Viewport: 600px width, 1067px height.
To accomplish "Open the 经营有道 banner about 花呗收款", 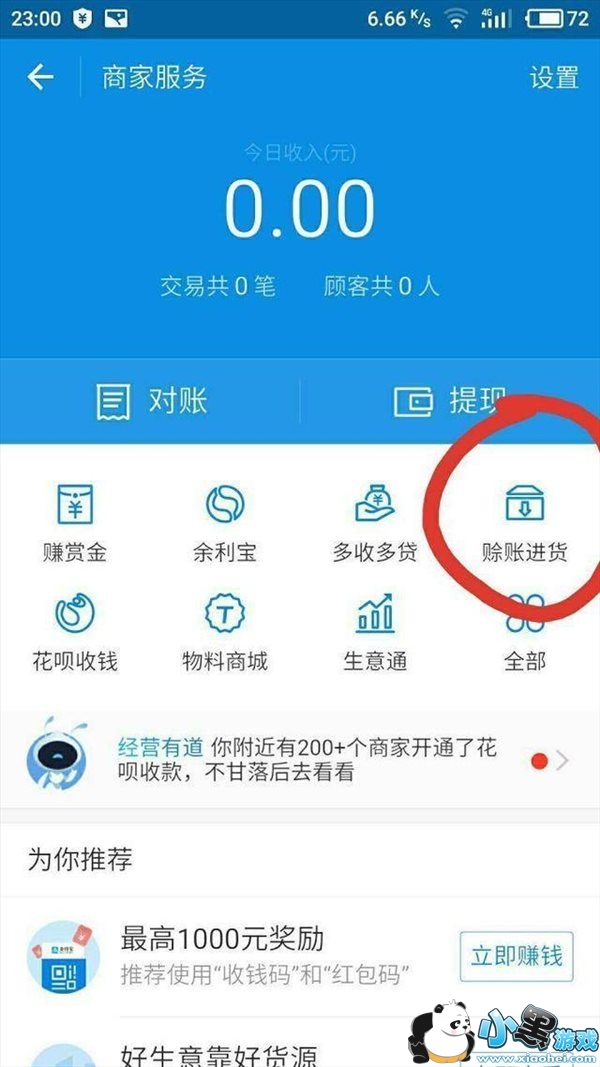I will click(x=300, y=760).
